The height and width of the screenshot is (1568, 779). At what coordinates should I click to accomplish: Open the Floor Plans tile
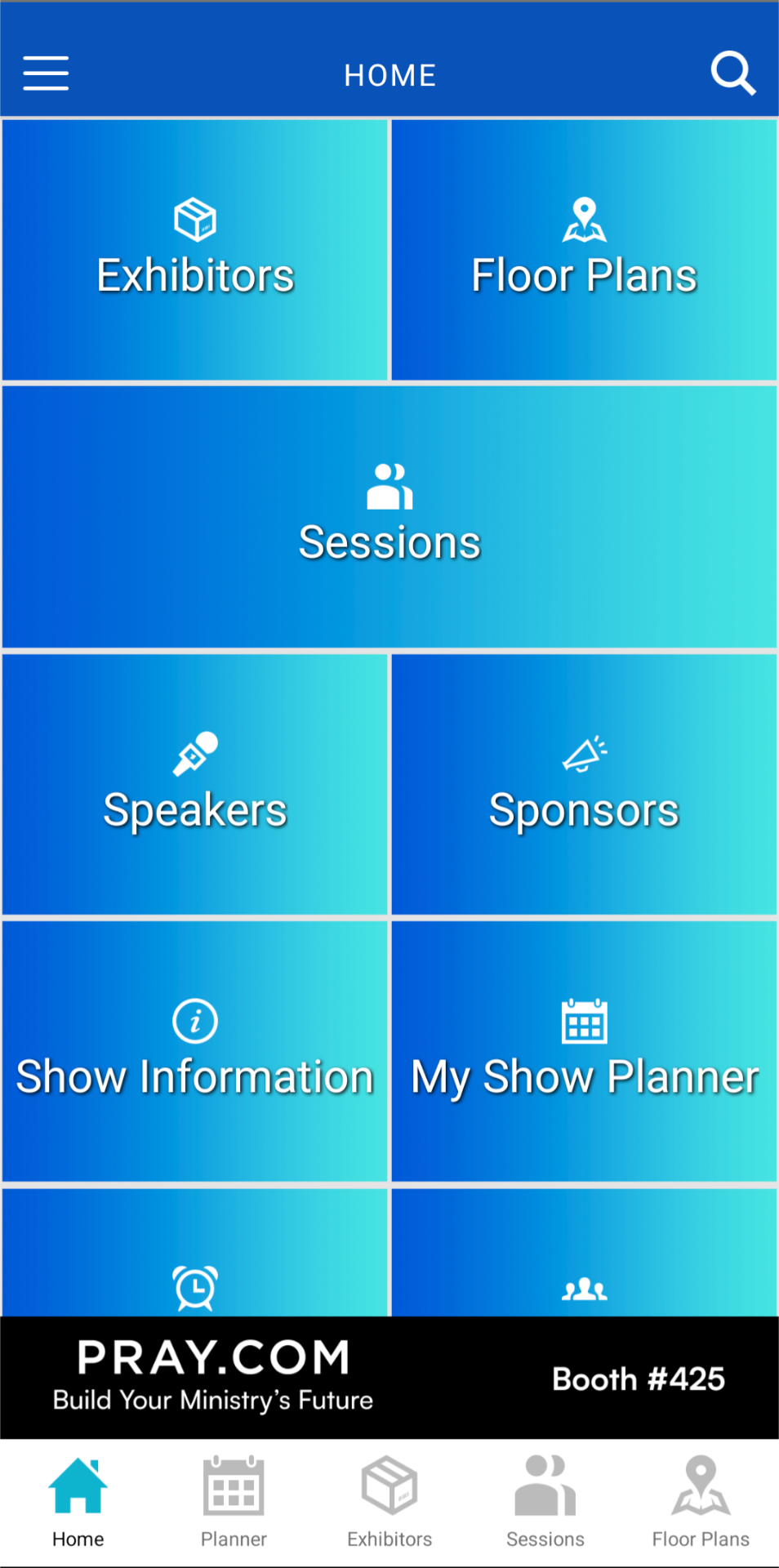click(584, 250)
